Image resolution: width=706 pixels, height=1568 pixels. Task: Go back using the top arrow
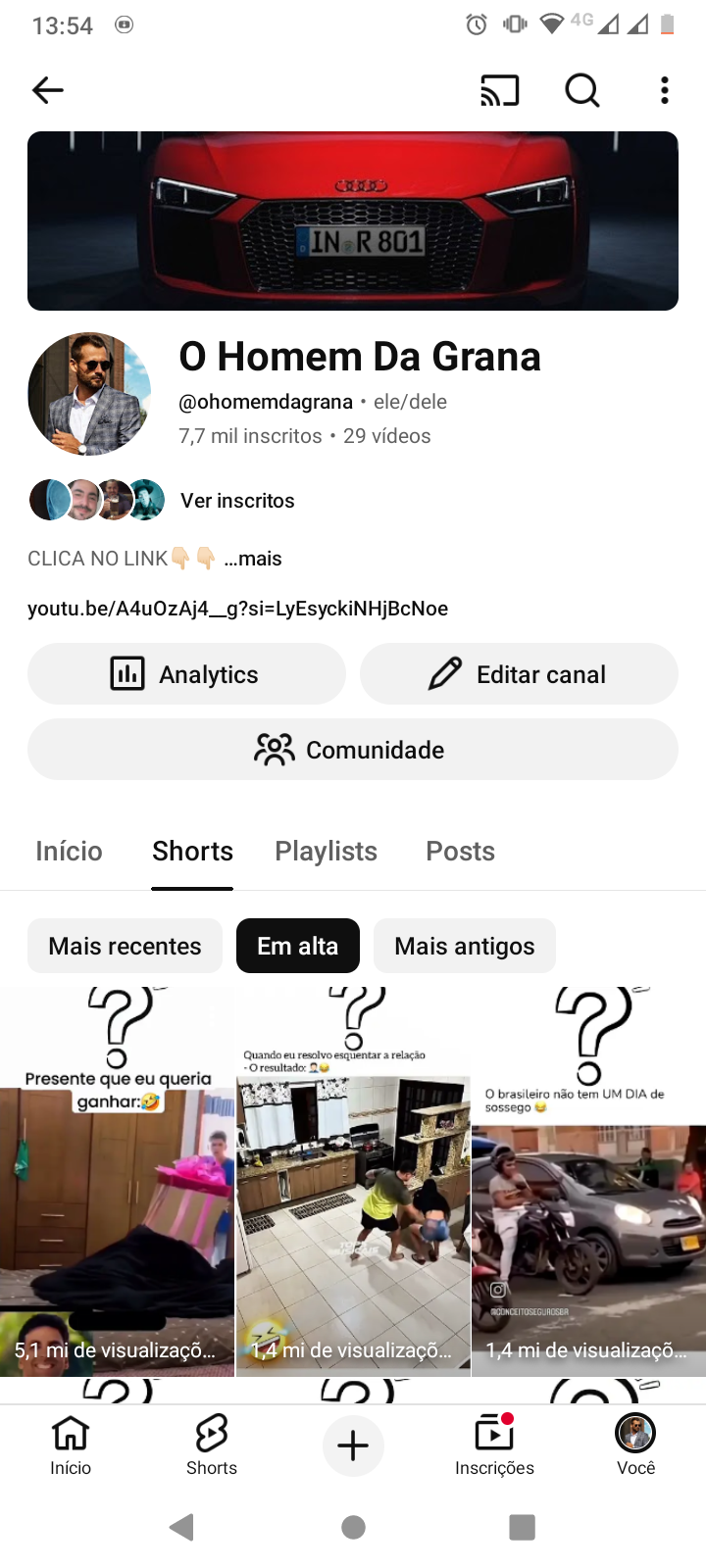47,90
